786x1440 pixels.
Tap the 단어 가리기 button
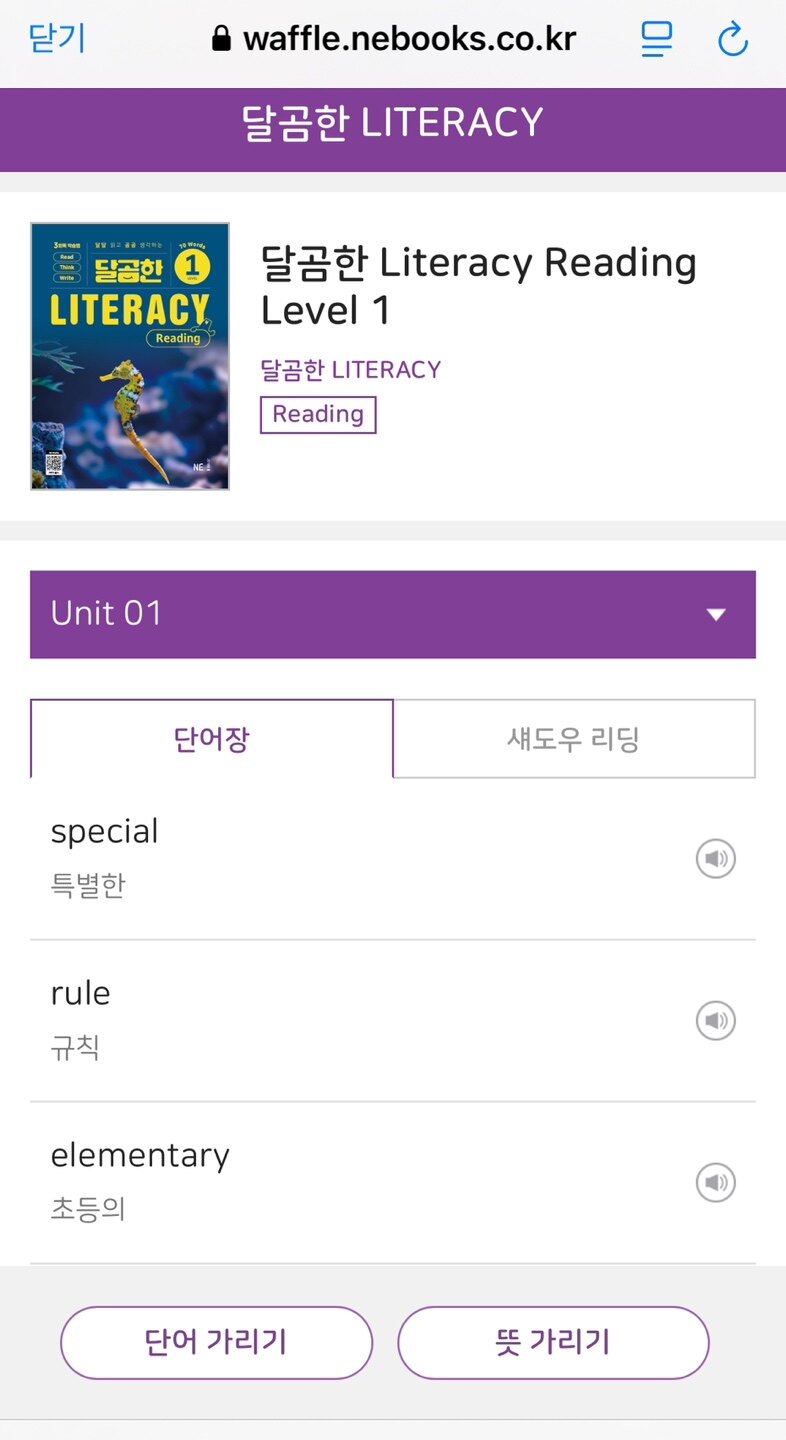pyautogui.click(x=216, y=1342)
